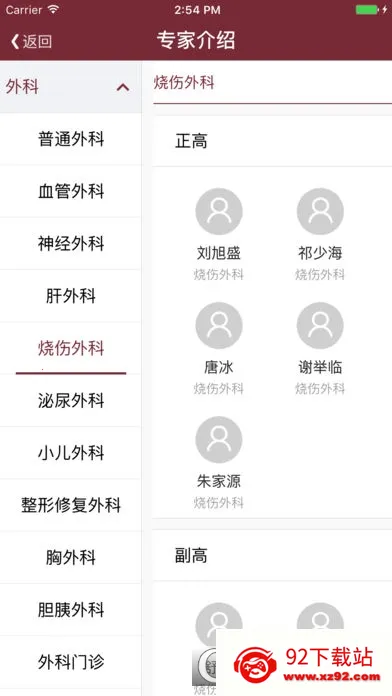The image size is (392, 696).
Task: Tap the 烧伤外科 department item
Action: (71, 348)
